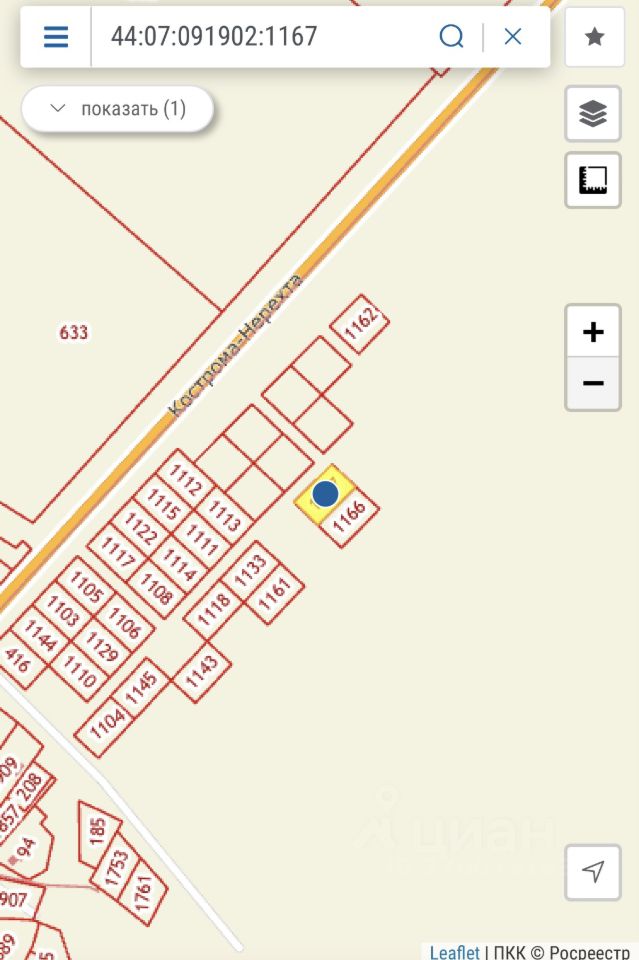Run search with magnifier icon
Screen dimensions: 639x960
point(452,37)
